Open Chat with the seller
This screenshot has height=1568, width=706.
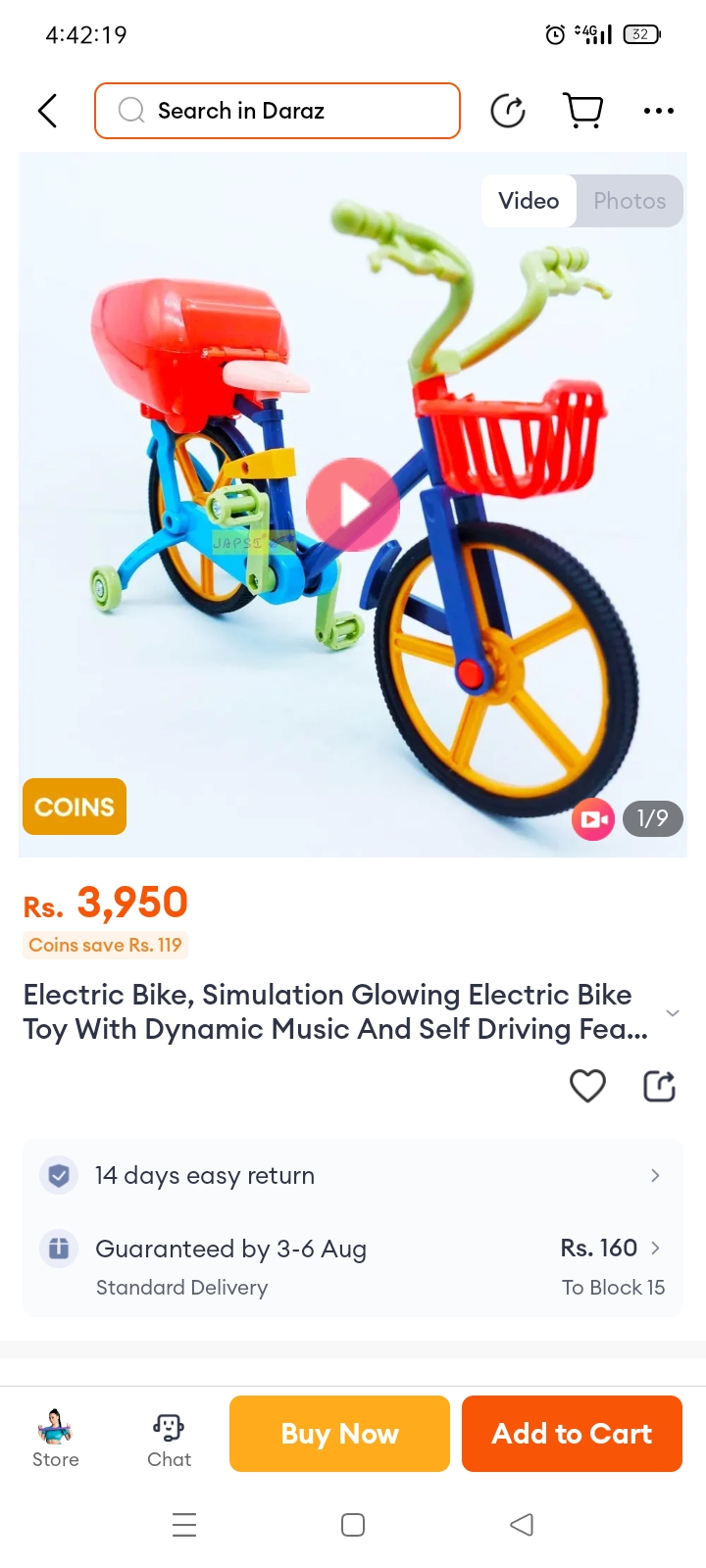169,1437
